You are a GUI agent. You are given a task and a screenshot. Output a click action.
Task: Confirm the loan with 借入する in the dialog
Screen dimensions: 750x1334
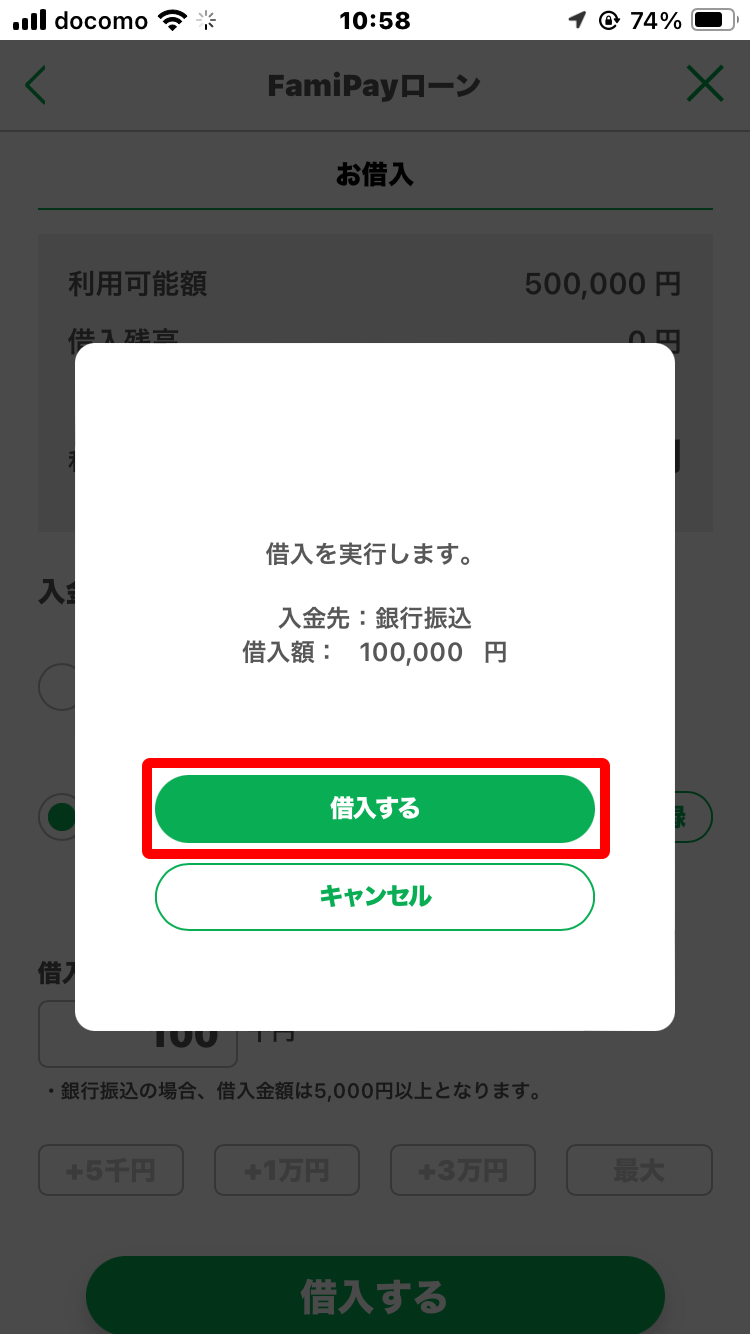(x=375, y=809)
